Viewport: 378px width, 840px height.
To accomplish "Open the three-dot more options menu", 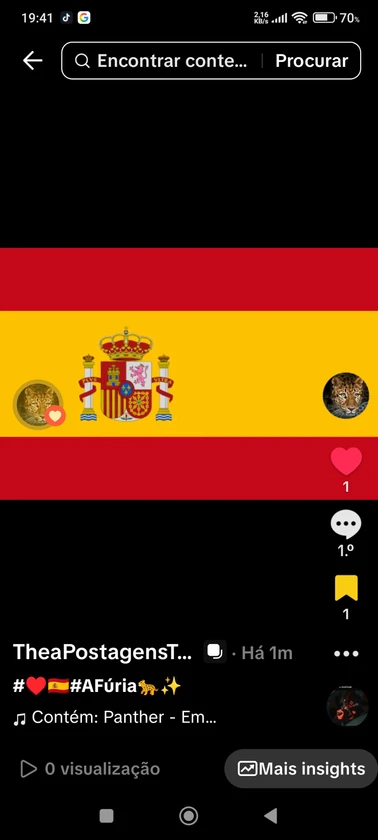I will [x=346, y=654].
